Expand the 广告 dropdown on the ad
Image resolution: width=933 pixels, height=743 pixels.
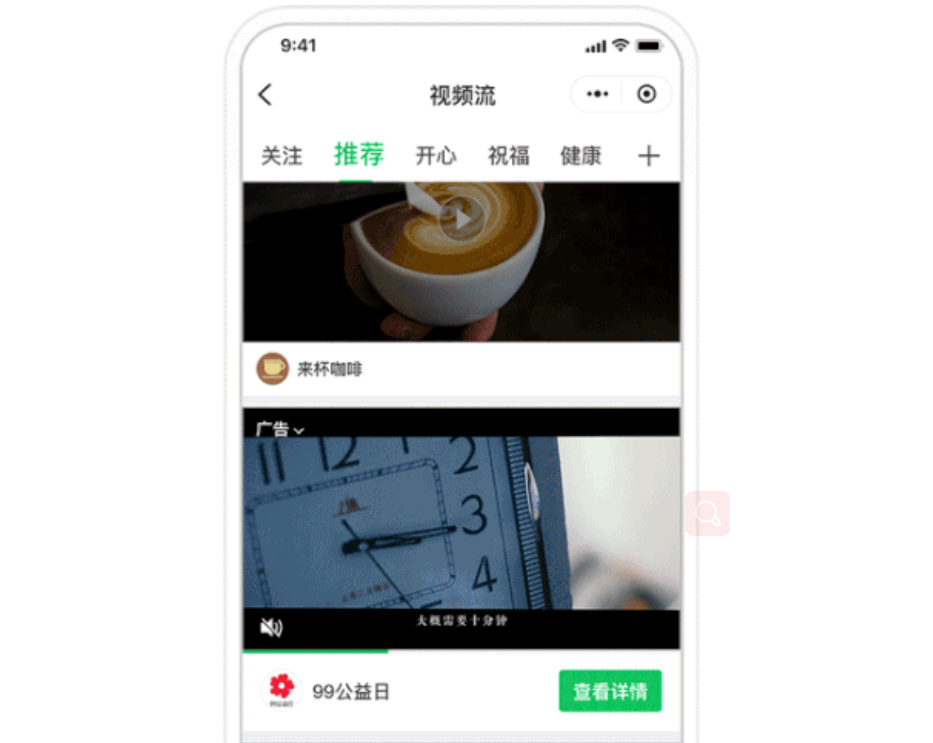tap(280, 429)
